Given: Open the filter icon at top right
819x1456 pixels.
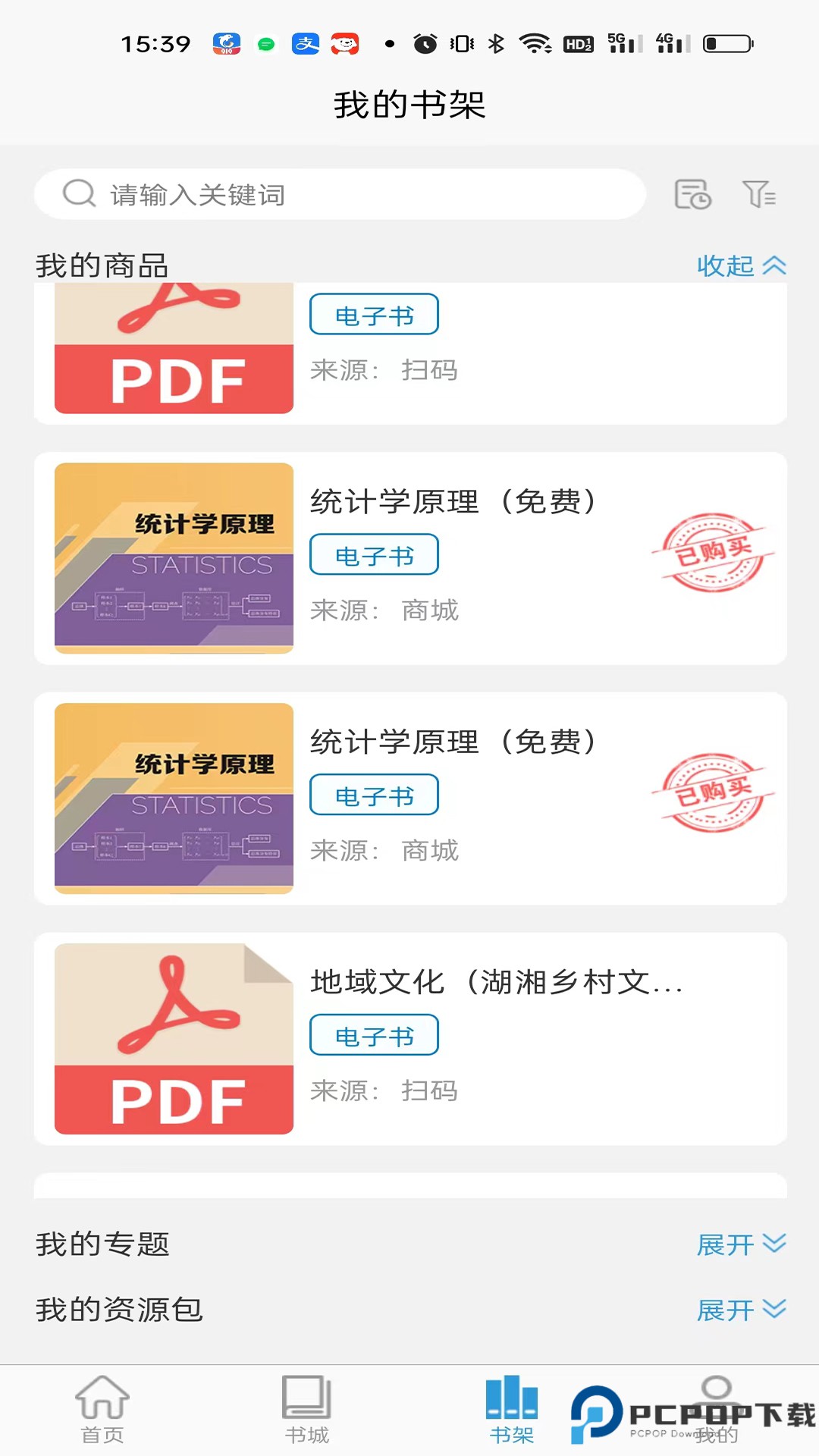Looking at the screenshot, I should click(761, 195).
